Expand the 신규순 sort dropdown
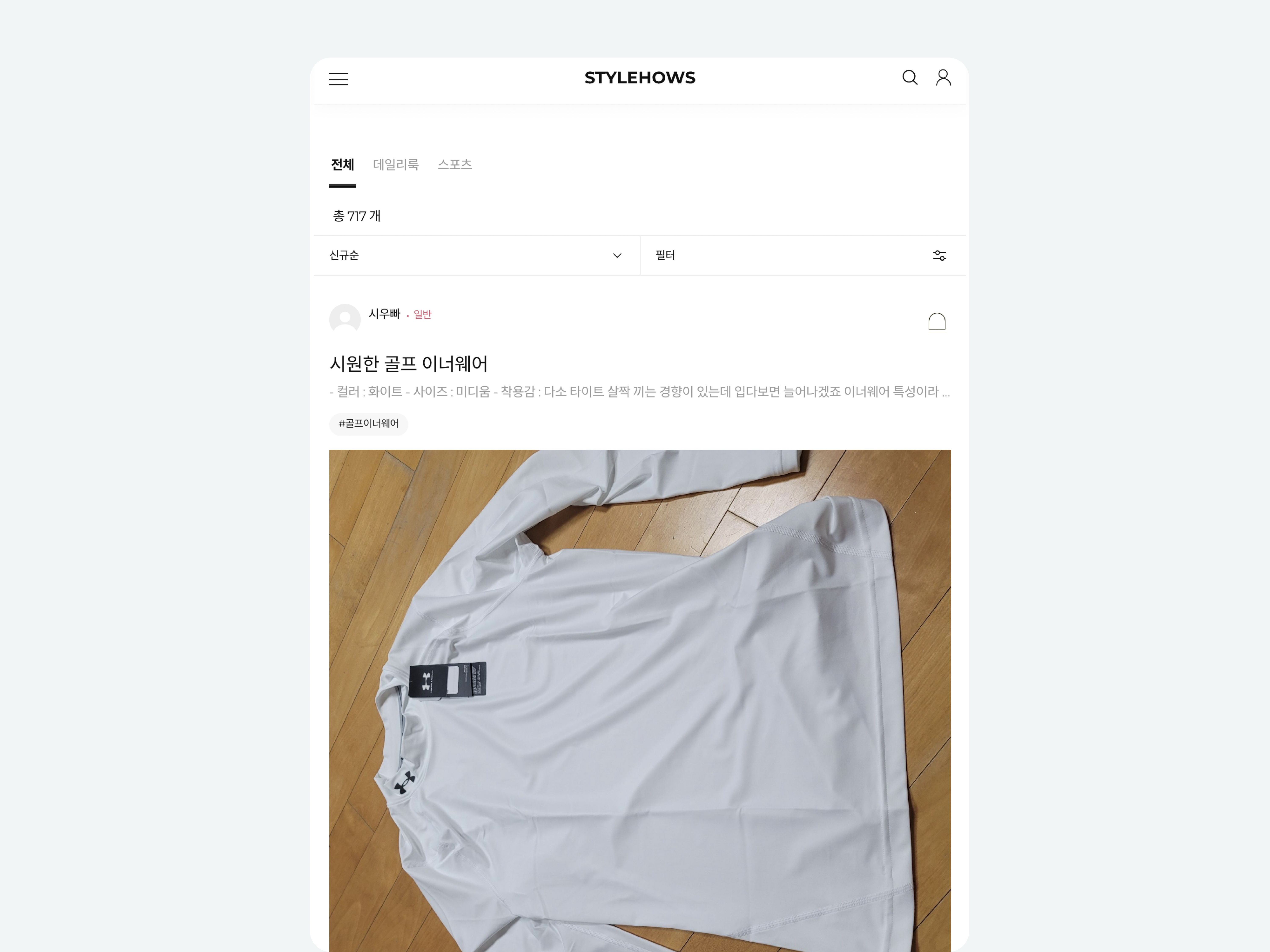 [476, 255]
